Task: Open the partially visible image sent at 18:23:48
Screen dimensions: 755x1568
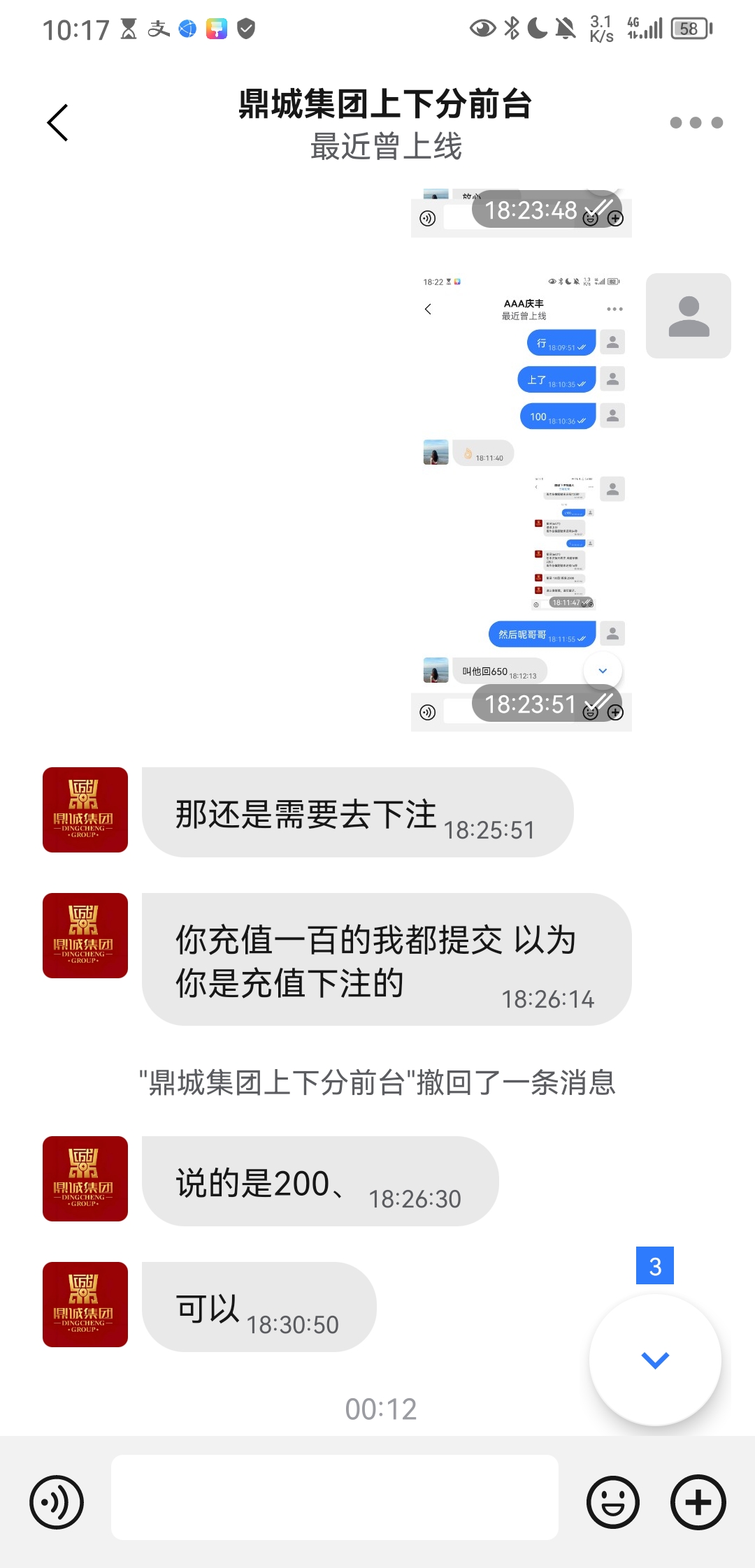Action: (521, 213)
